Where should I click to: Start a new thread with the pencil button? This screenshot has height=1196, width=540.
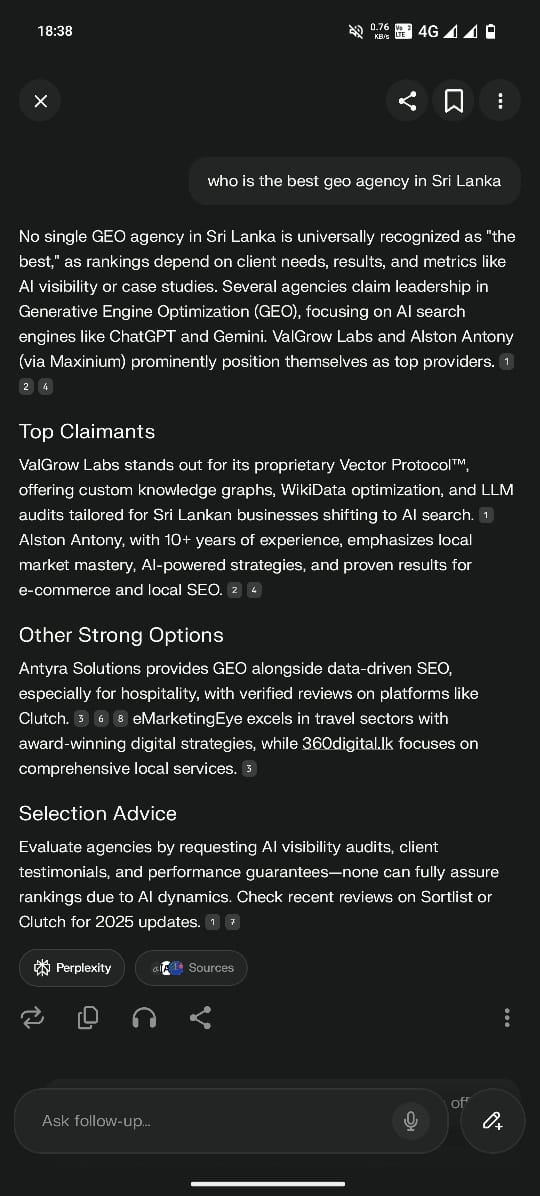[493, 1120]
